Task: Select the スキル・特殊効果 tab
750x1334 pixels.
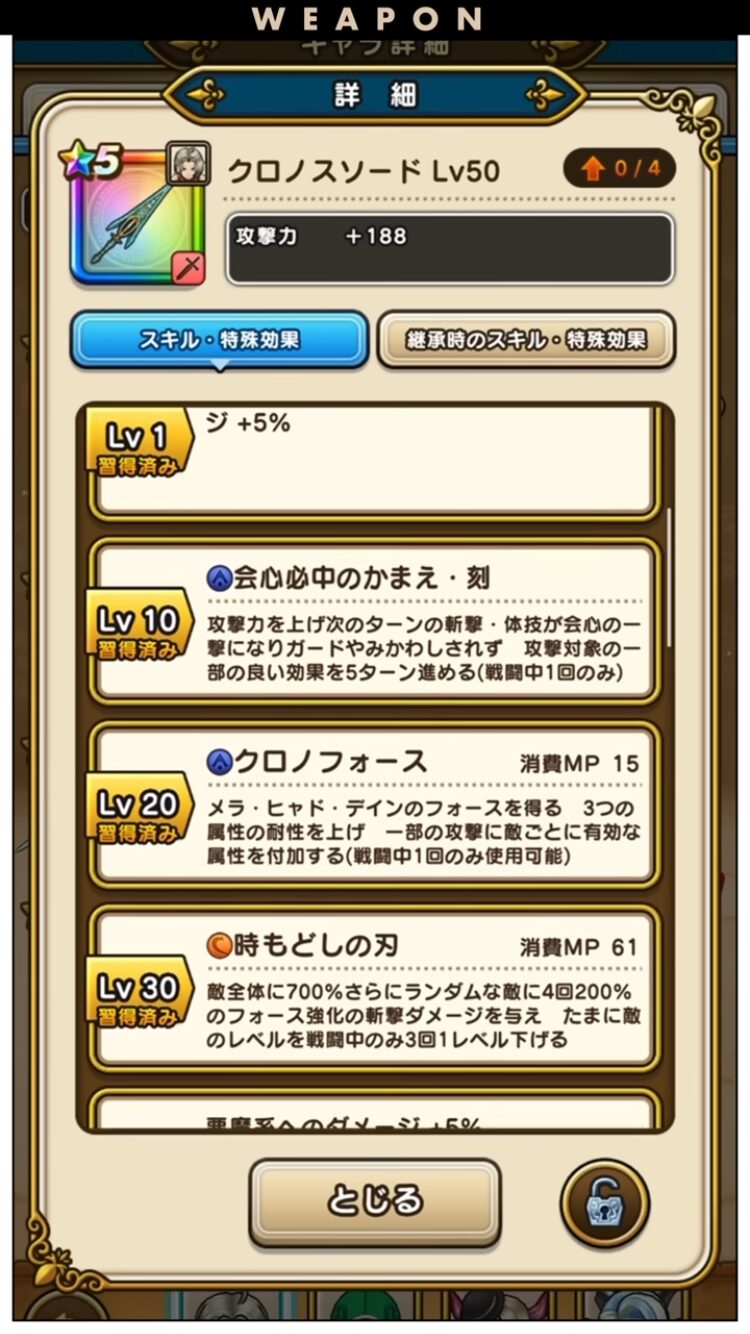Action: point(219,340)
